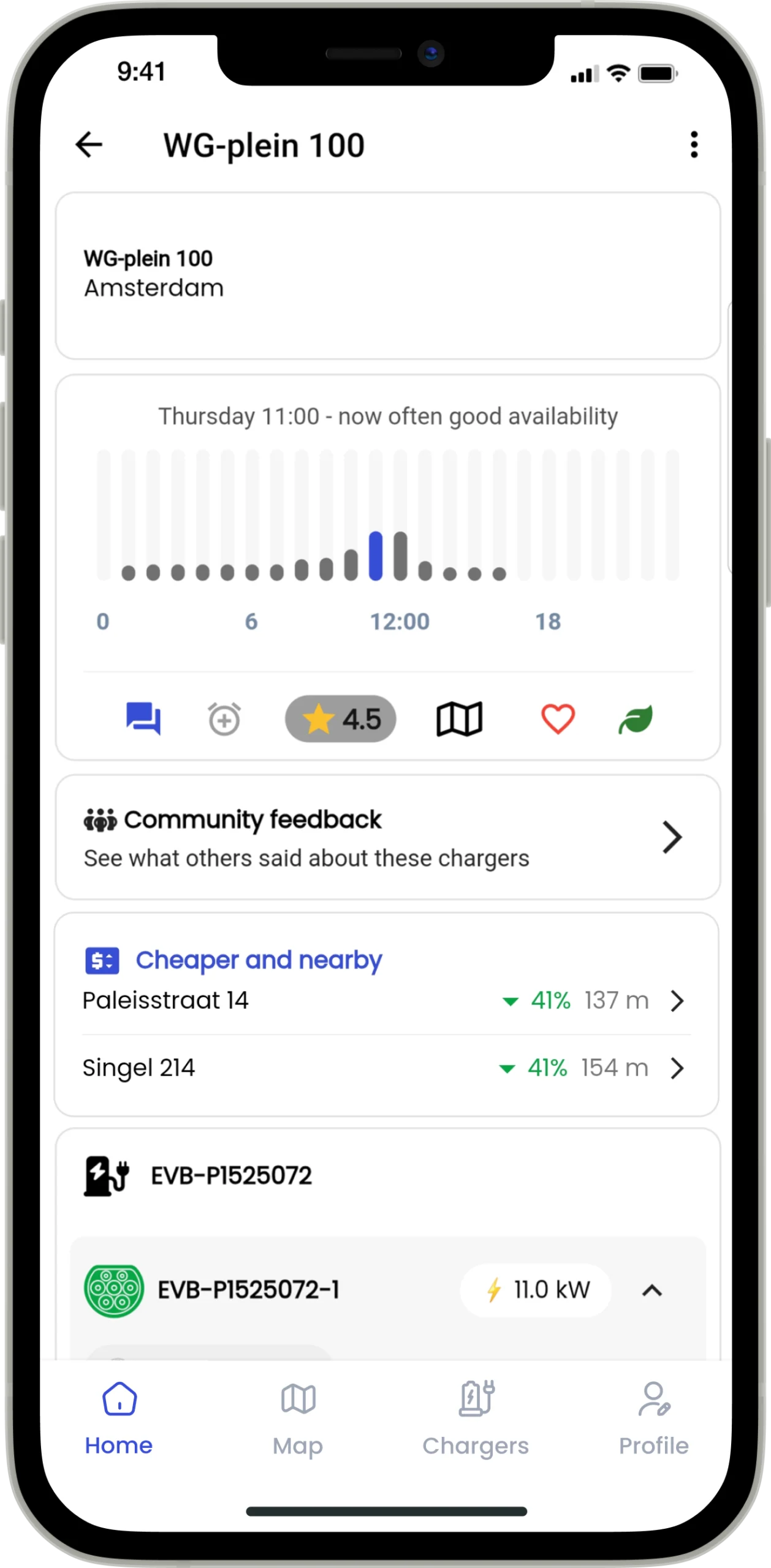Open the 4.5 star rating
Image resolution: width=771 pixels, height=1568 pixels.
click(x=340, y=718)
